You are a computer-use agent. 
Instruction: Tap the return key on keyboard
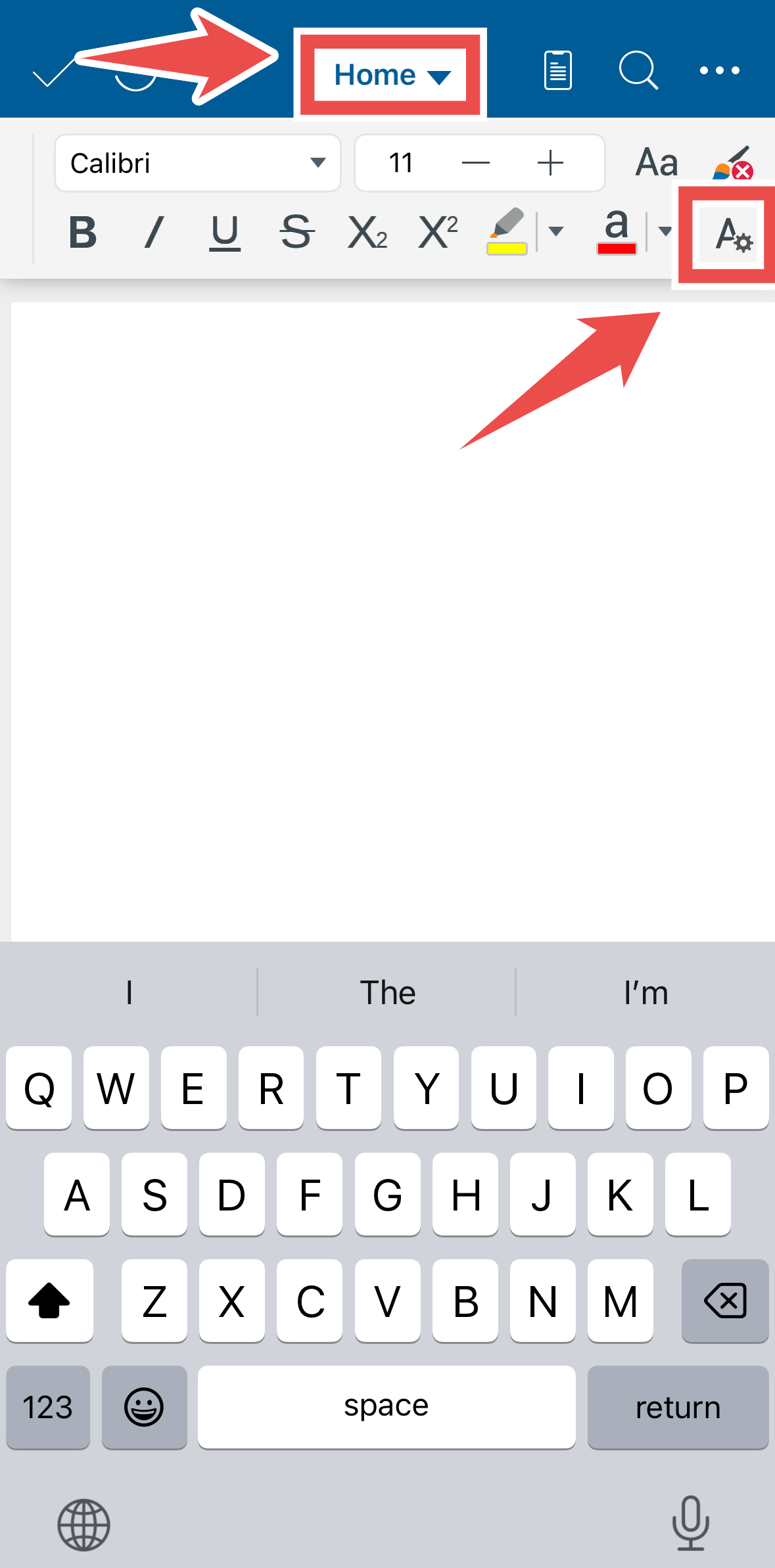click(x=678, y=1408)
